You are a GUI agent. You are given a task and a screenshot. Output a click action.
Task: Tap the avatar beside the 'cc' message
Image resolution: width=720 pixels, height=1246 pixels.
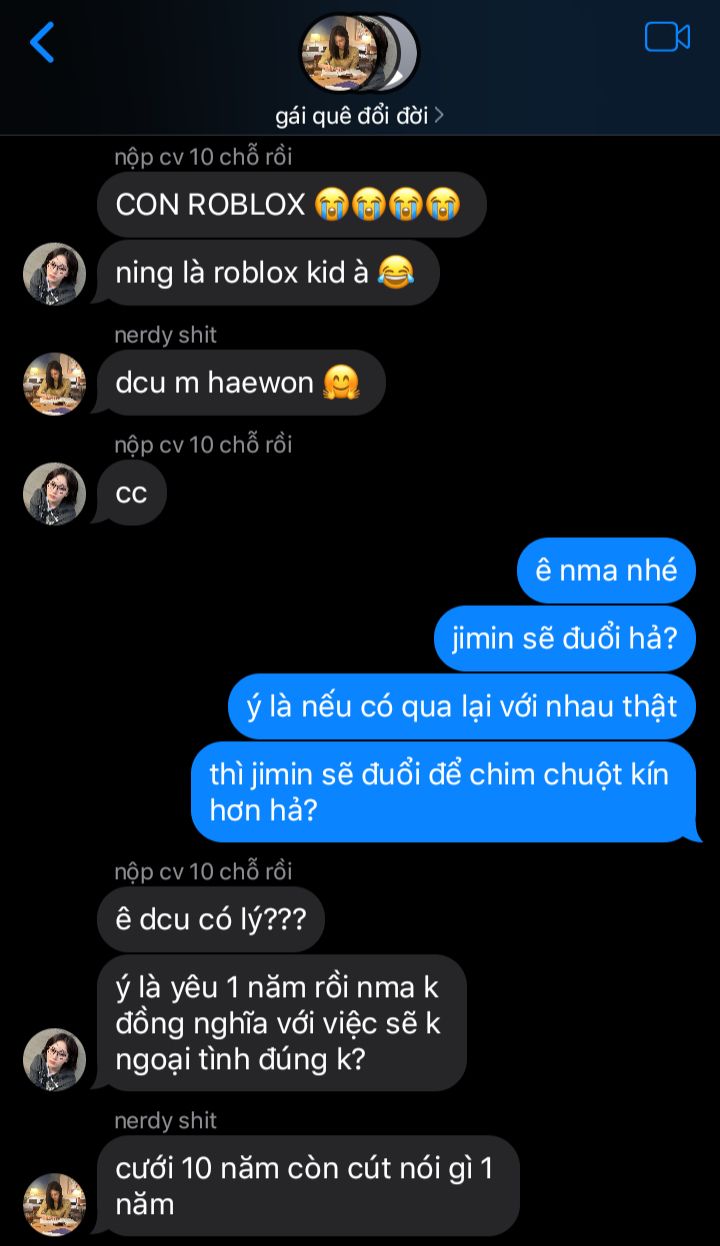point(54,493)
